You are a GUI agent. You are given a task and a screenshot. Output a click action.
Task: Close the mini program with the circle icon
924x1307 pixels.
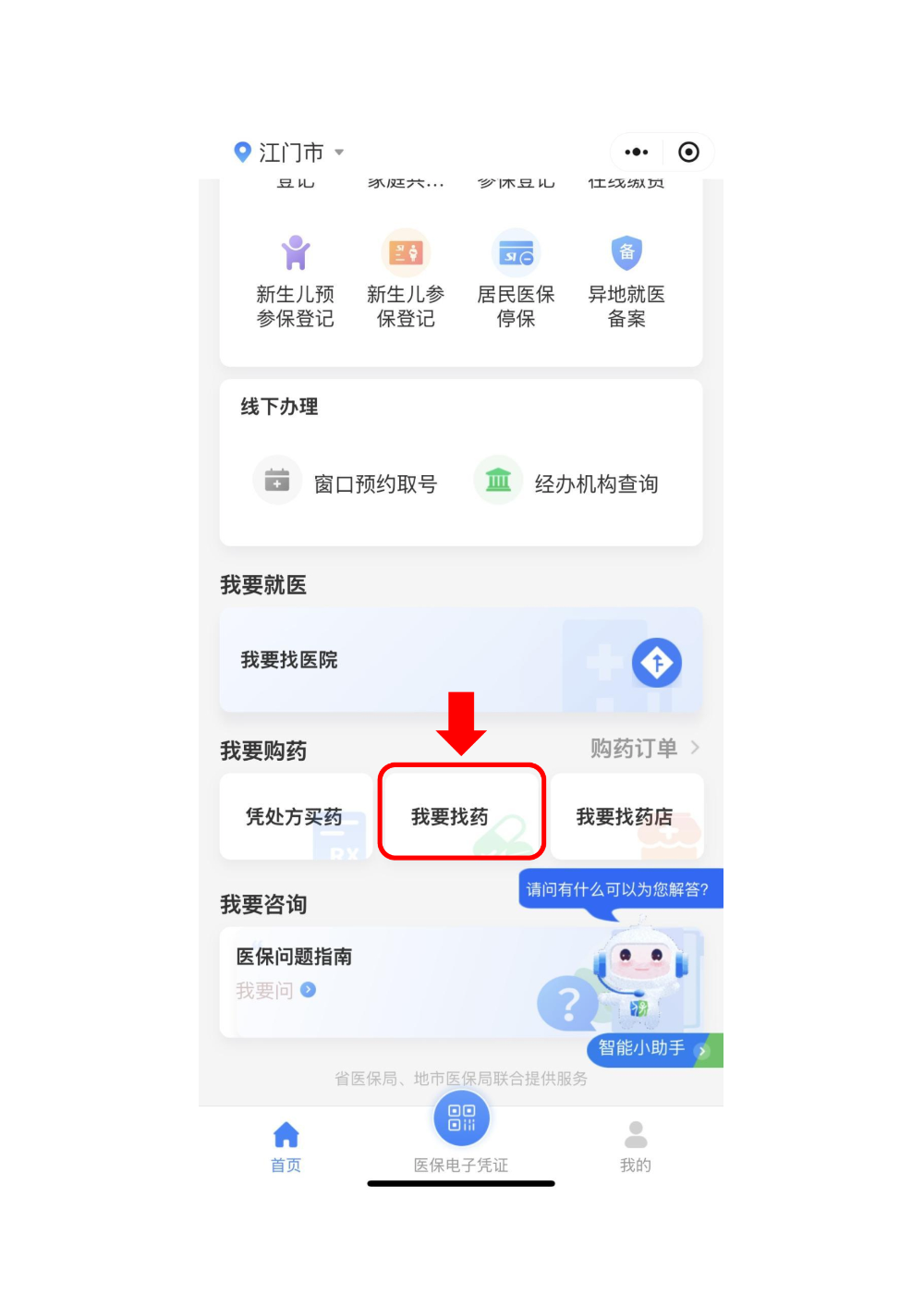point(688,153)
